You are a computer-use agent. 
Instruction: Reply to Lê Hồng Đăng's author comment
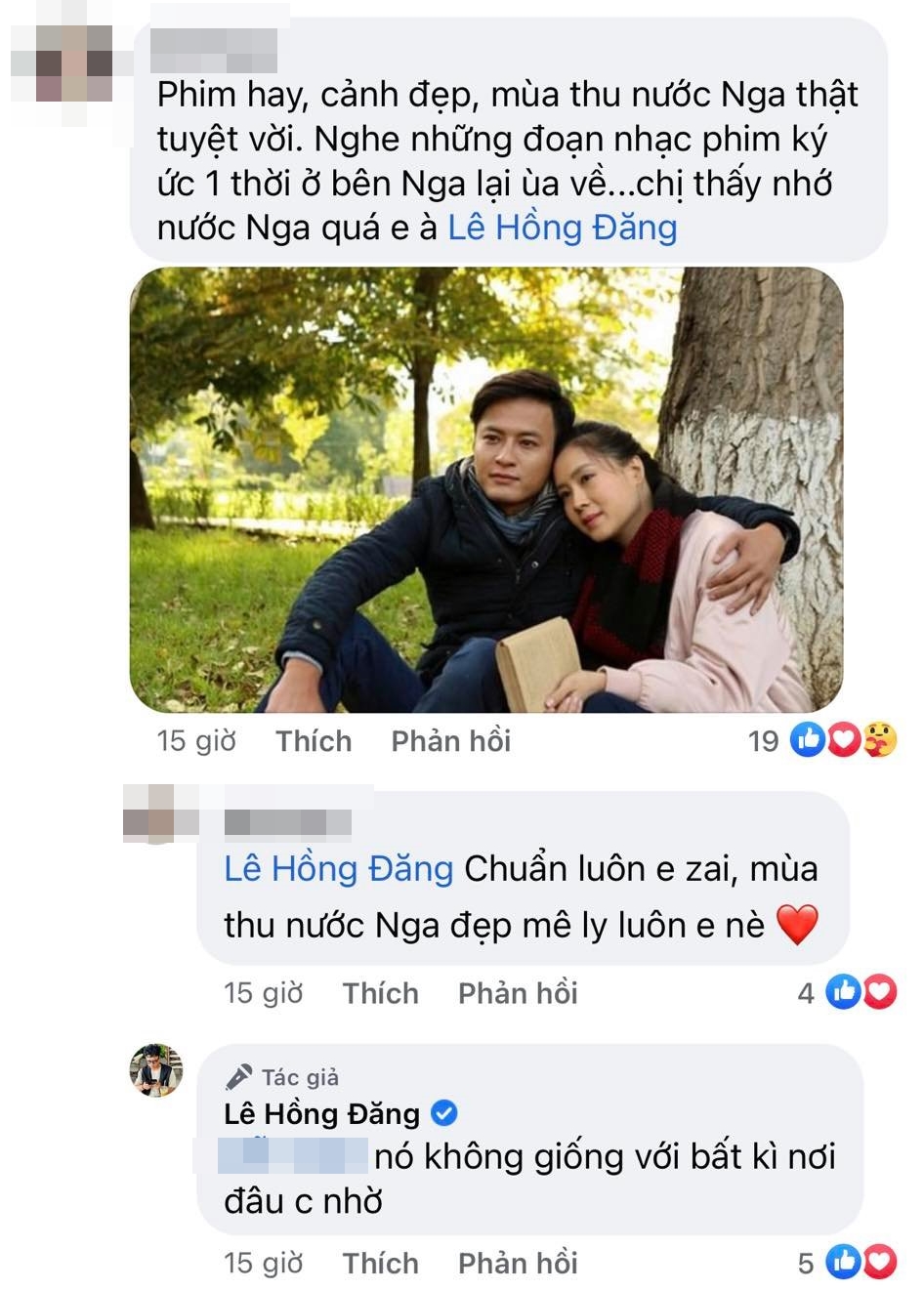[x=518, y=1263]
